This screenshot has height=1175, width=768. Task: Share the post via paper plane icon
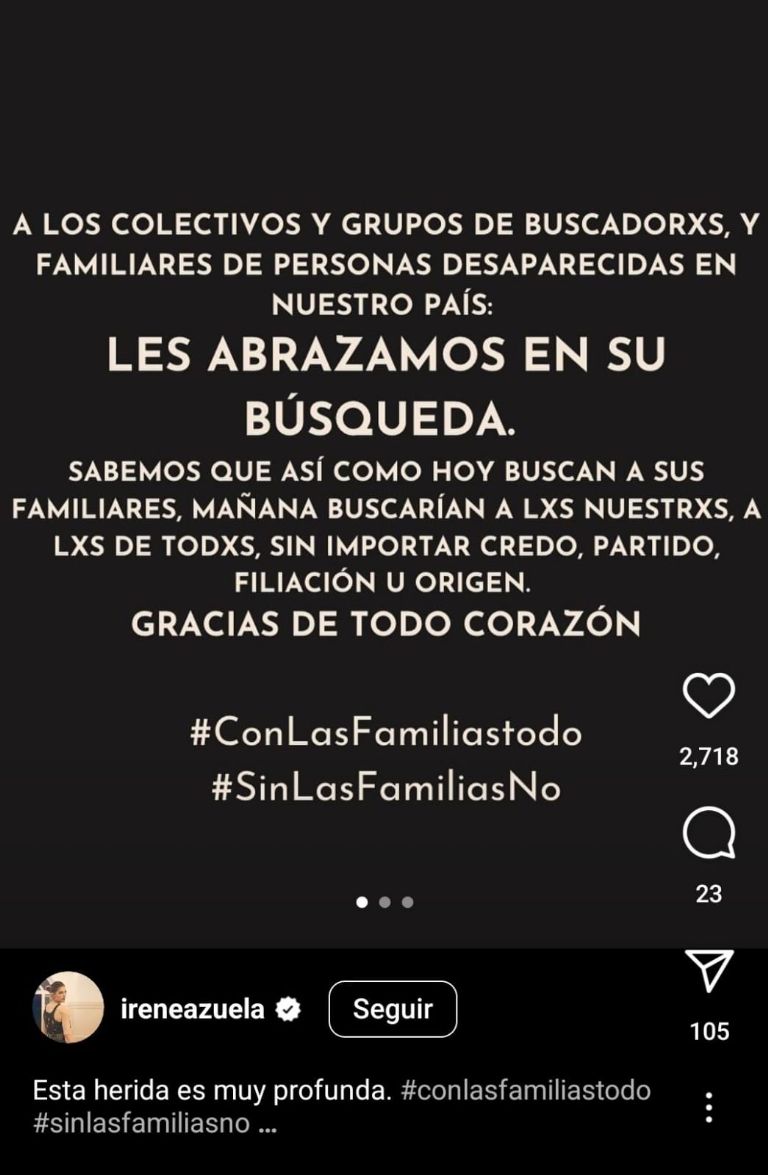(709, 970)
